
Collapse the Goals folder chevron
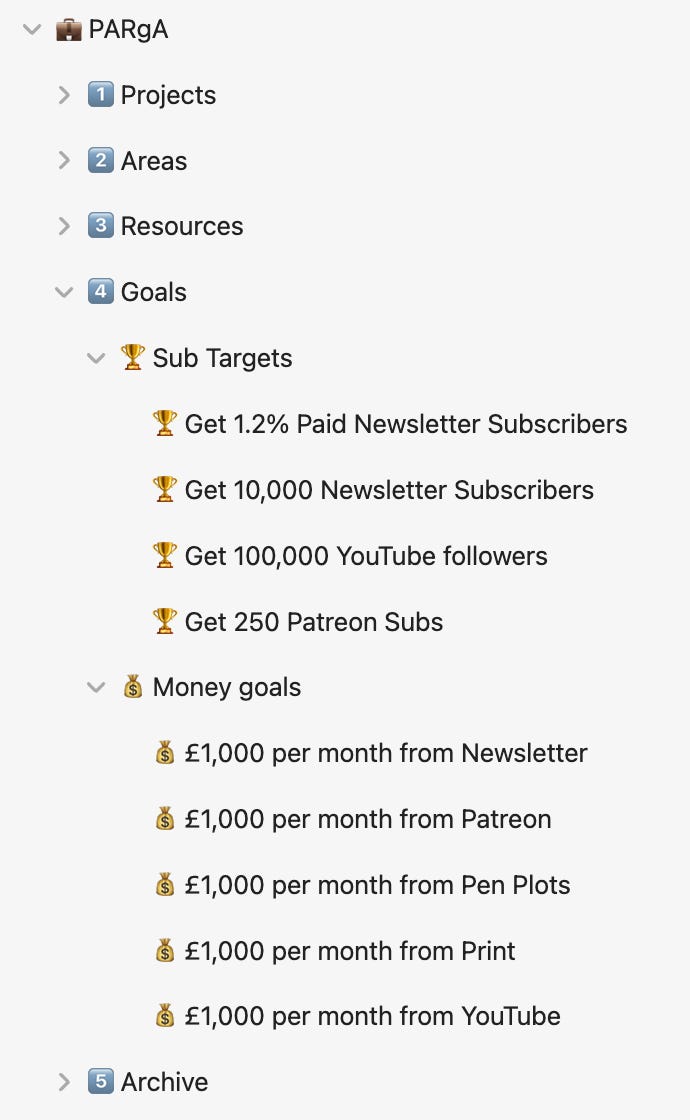64,293
